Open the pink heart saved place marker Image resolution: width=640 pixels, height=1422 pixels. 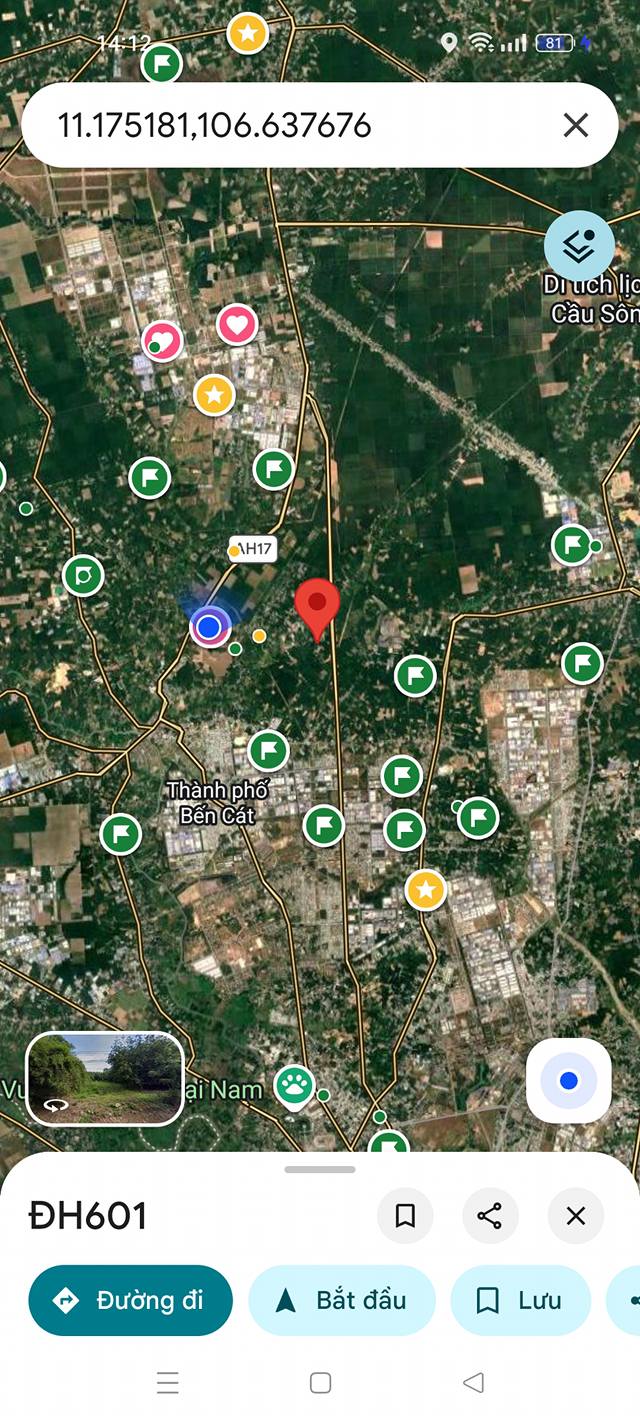click(237, 324)
